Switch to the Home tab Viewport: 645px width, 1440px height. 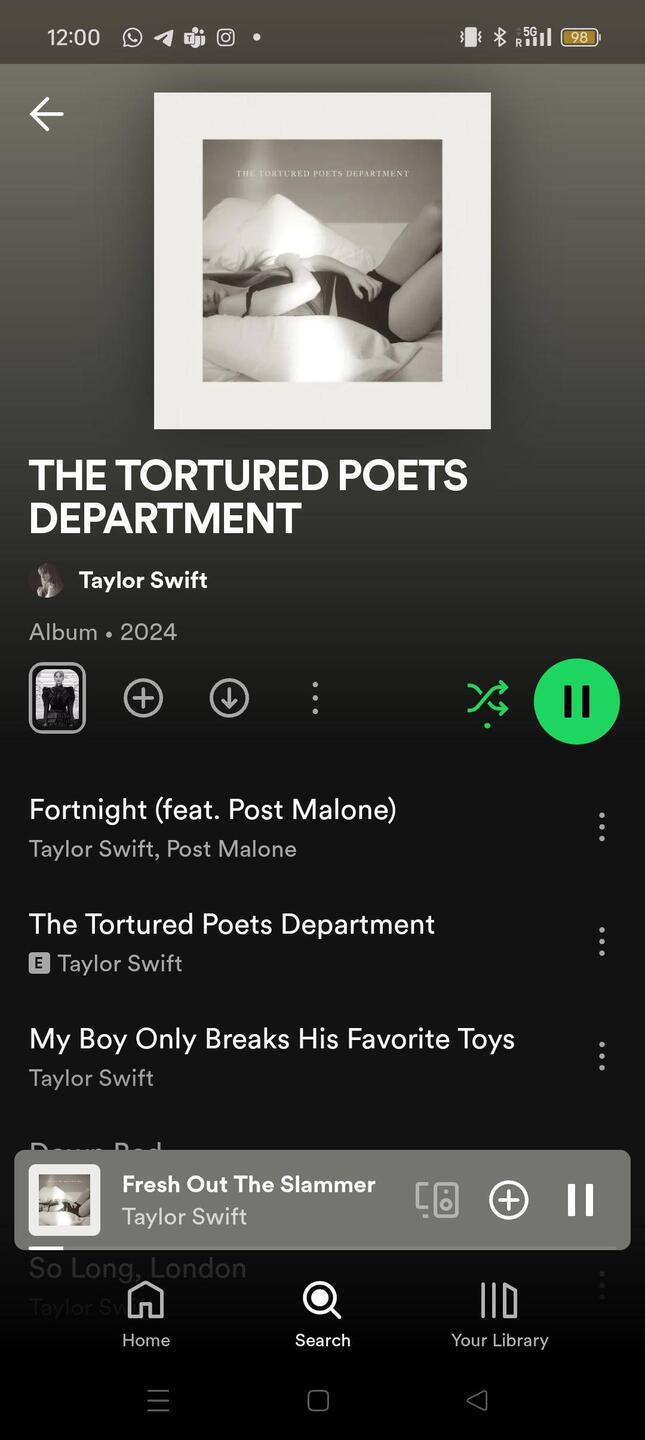click(x=146, y=1314)
